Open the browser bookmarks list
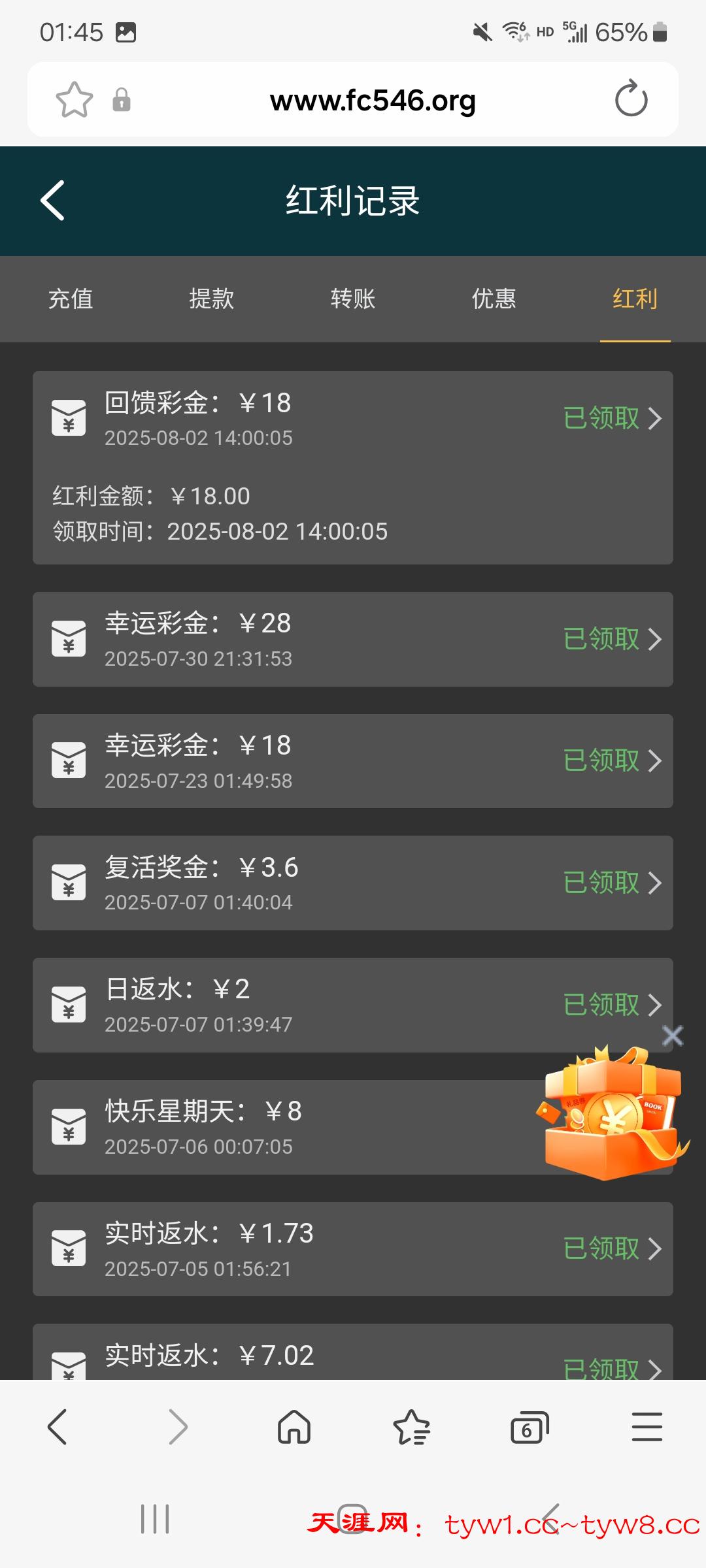 411,1427
